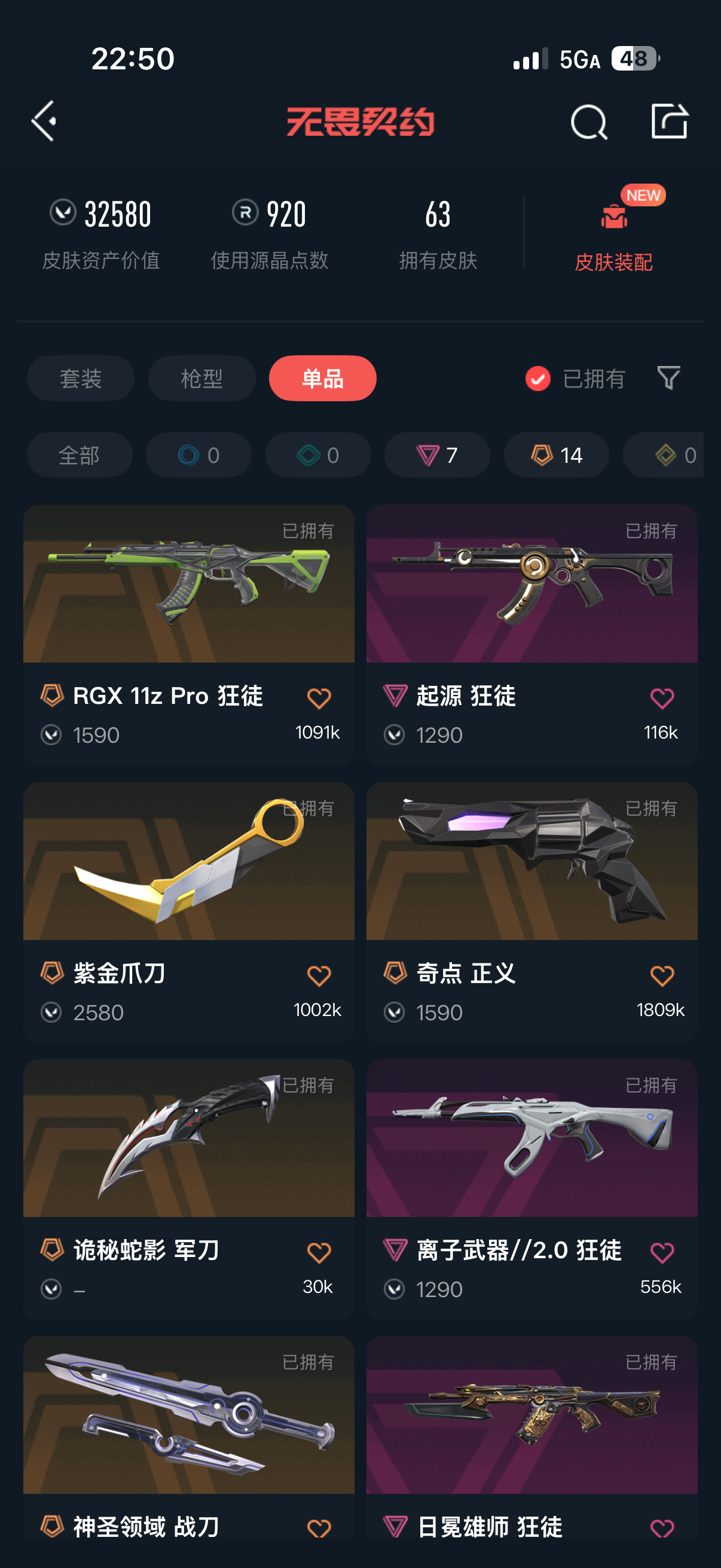This screenshot has height=1568, width=721.
Task: Open the RGX 11z Pro 狂徒 skin card
Action: (x=188, y=635)
